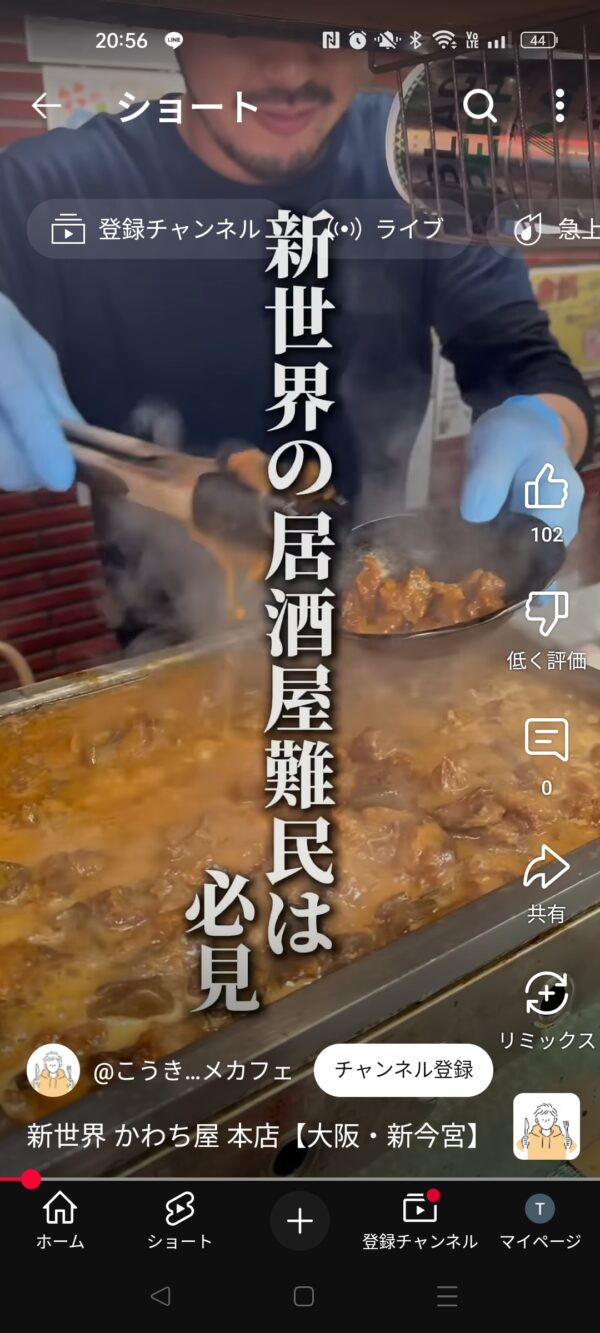This screenshot has width=600, height=1333.
Task: Open the system recent apps button
Action: pyautogui.click(x=447, y=1297)
